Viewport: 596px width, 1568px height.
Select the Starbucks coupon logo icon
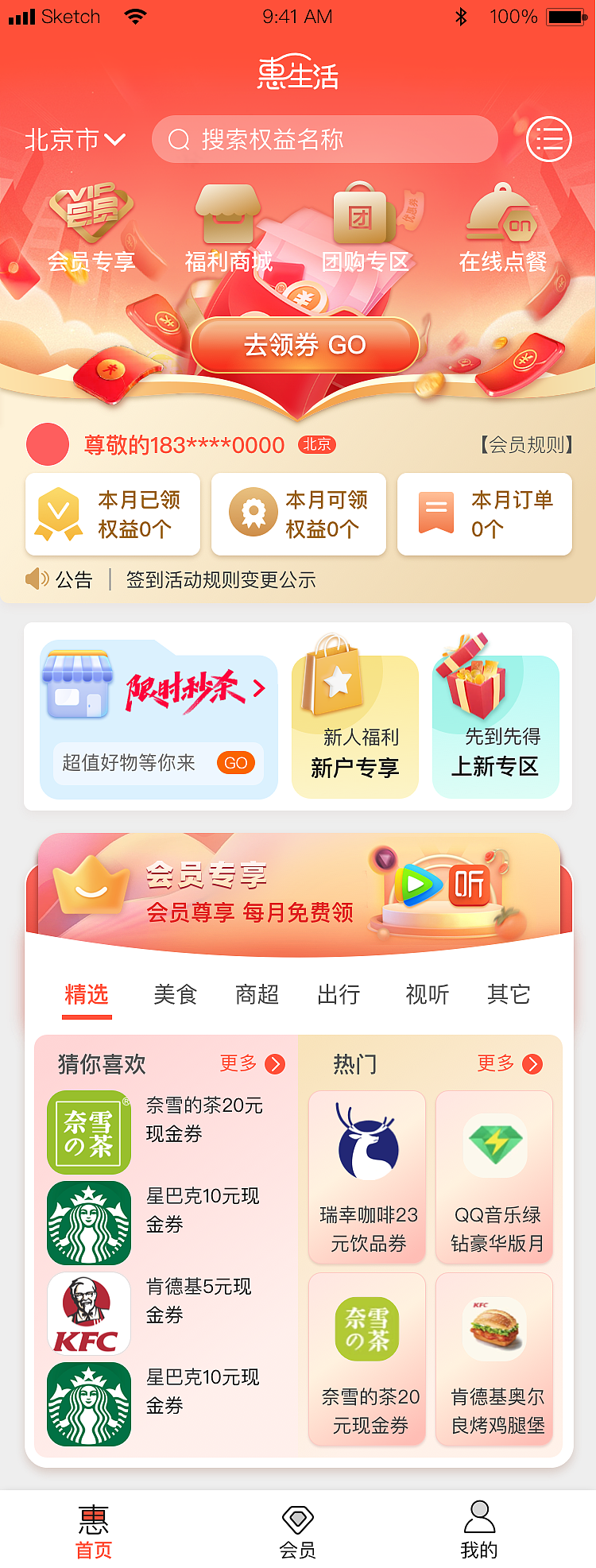click(x=88, y=1223)
